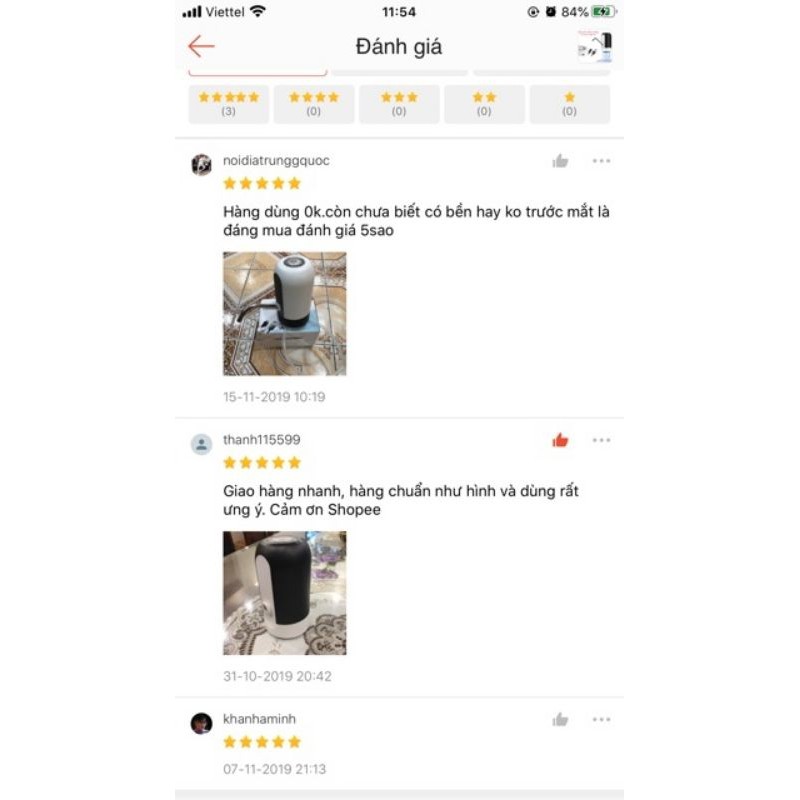Open noidiatrungquoc's profile avatar
The width and height of the screenshot is (800, 800).
[202, 164]
